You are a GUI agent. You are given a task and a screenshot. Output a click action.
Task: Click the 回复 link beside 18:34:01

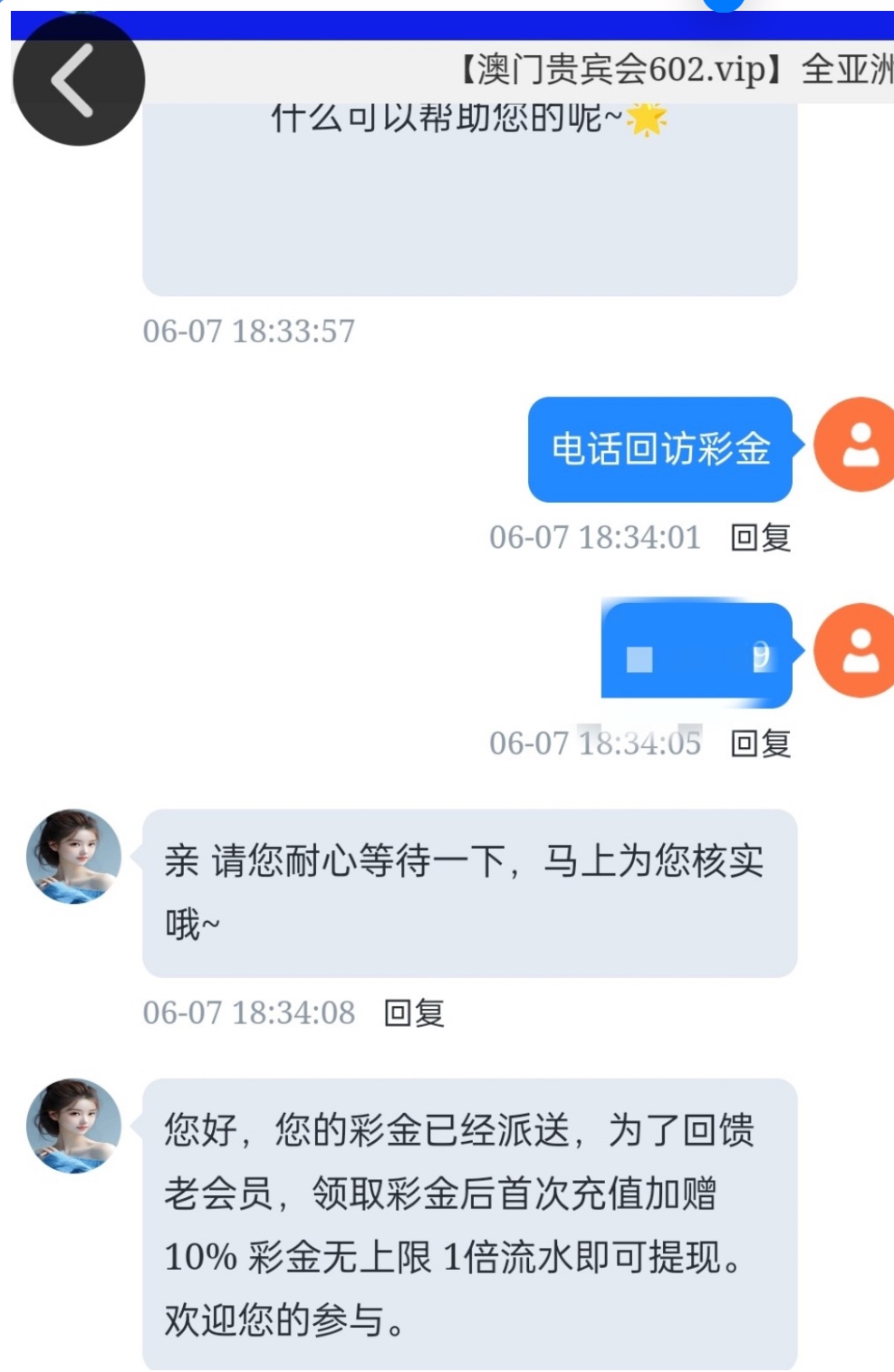(x=761, y=537)
